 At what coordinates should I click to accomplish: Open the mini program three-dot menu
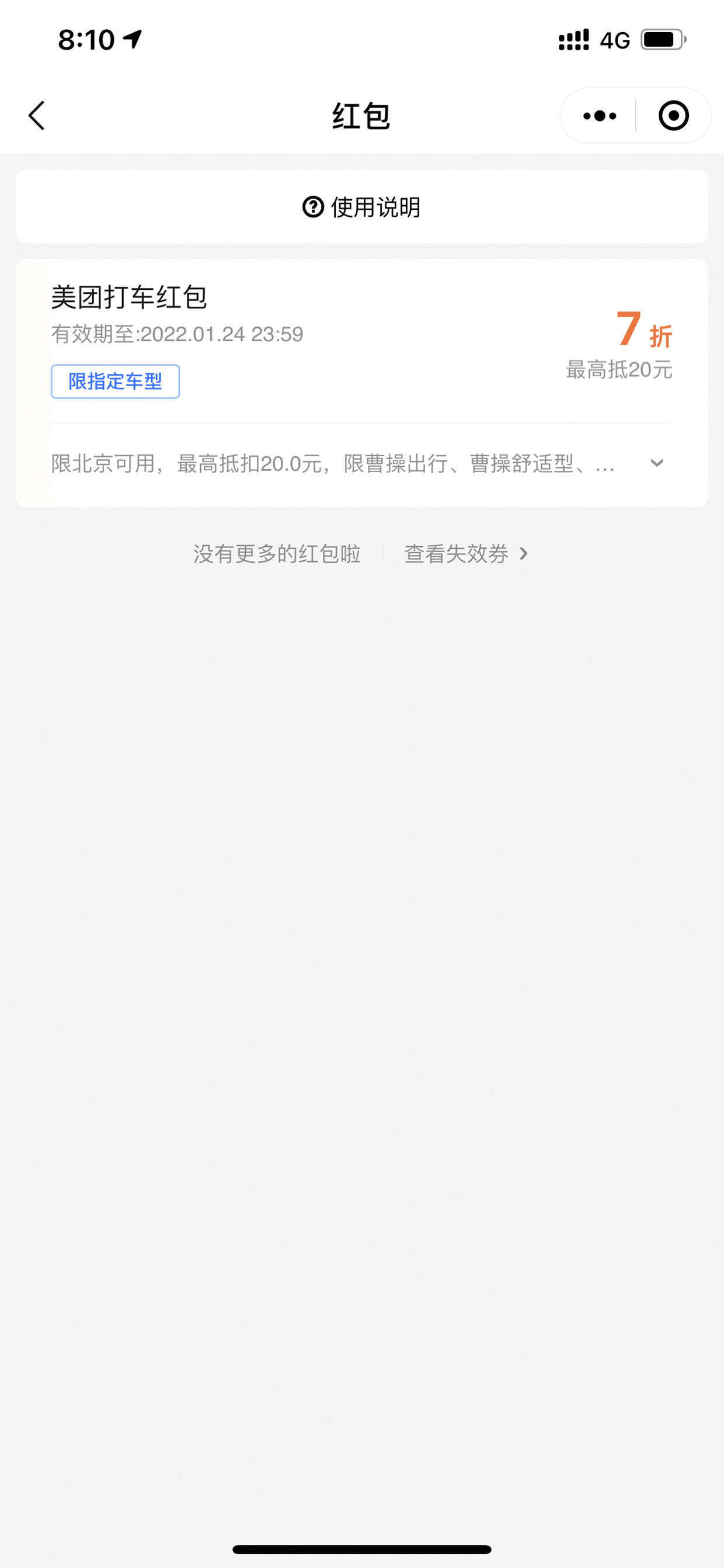(x=599, y=116)
